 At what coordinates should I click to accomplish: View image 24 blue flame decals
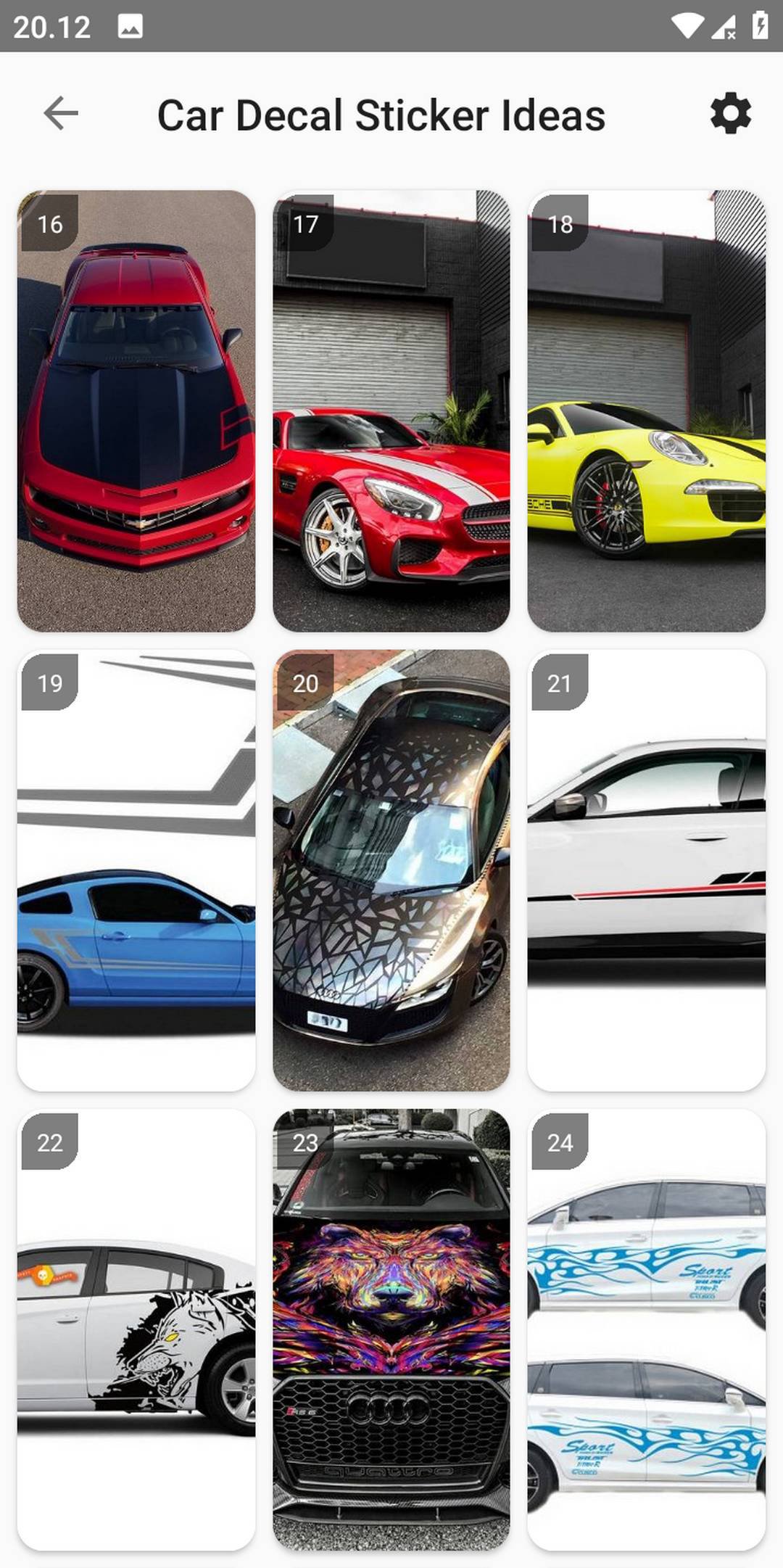(x=646, y=1329)
